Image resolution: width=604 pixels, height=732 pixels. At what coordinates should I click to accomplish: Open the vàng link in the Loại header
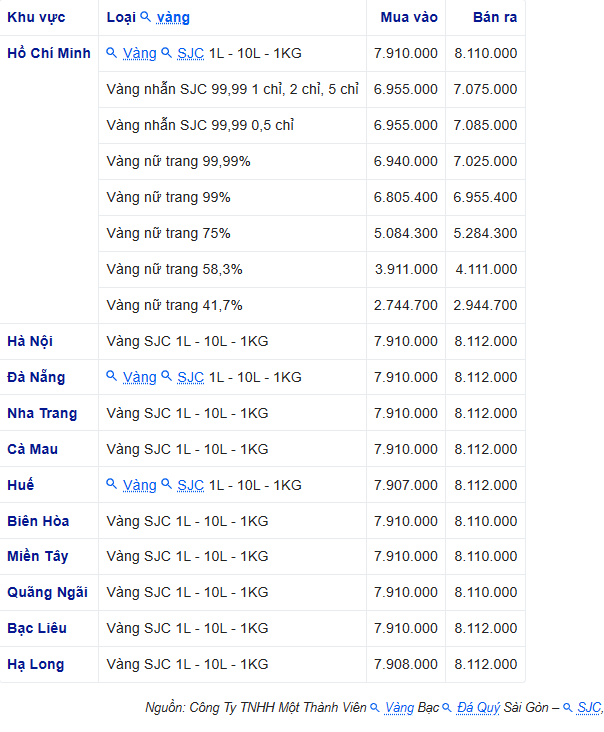click(173, 17)
